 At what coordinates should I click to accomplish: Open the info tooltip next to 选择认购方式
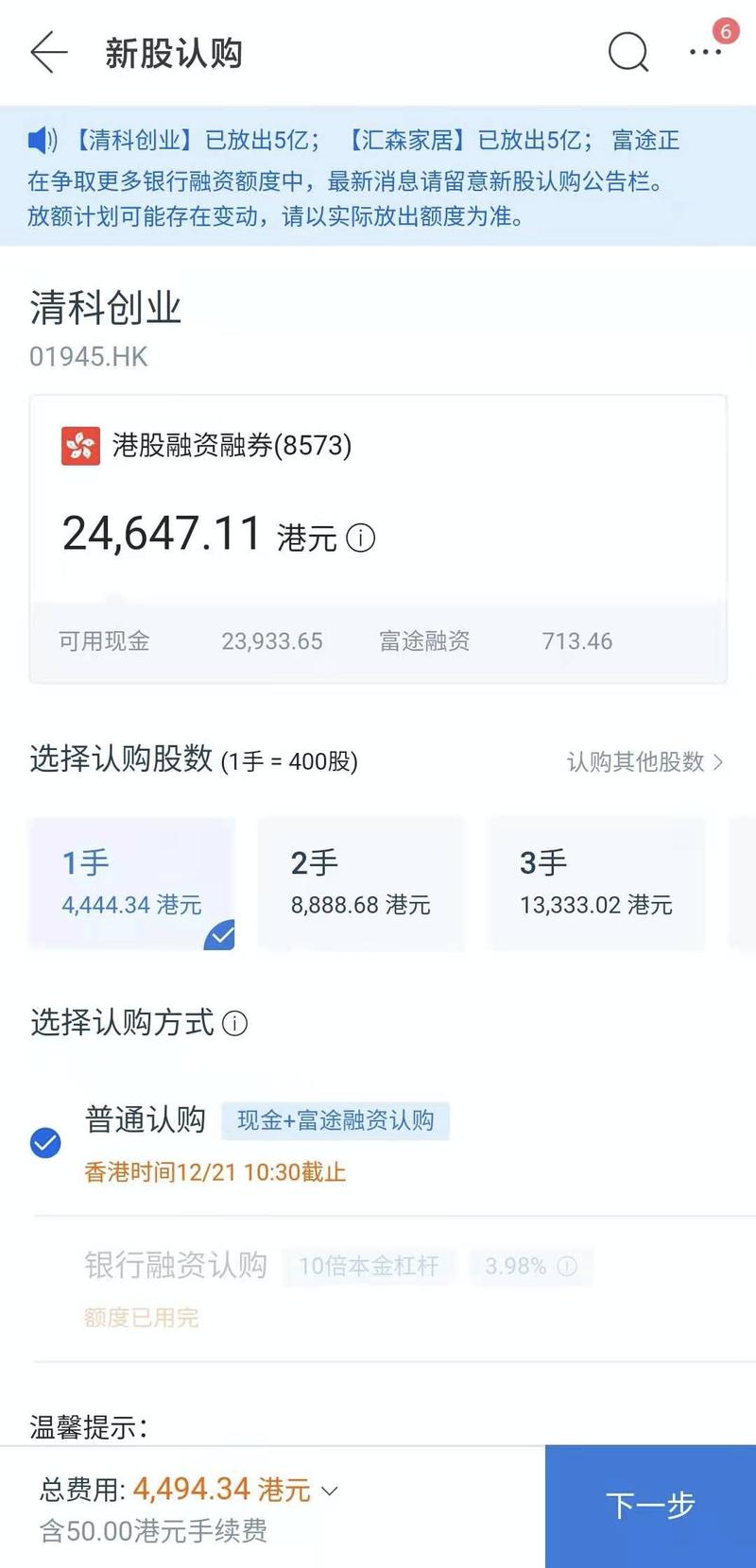click(234, 1023)
